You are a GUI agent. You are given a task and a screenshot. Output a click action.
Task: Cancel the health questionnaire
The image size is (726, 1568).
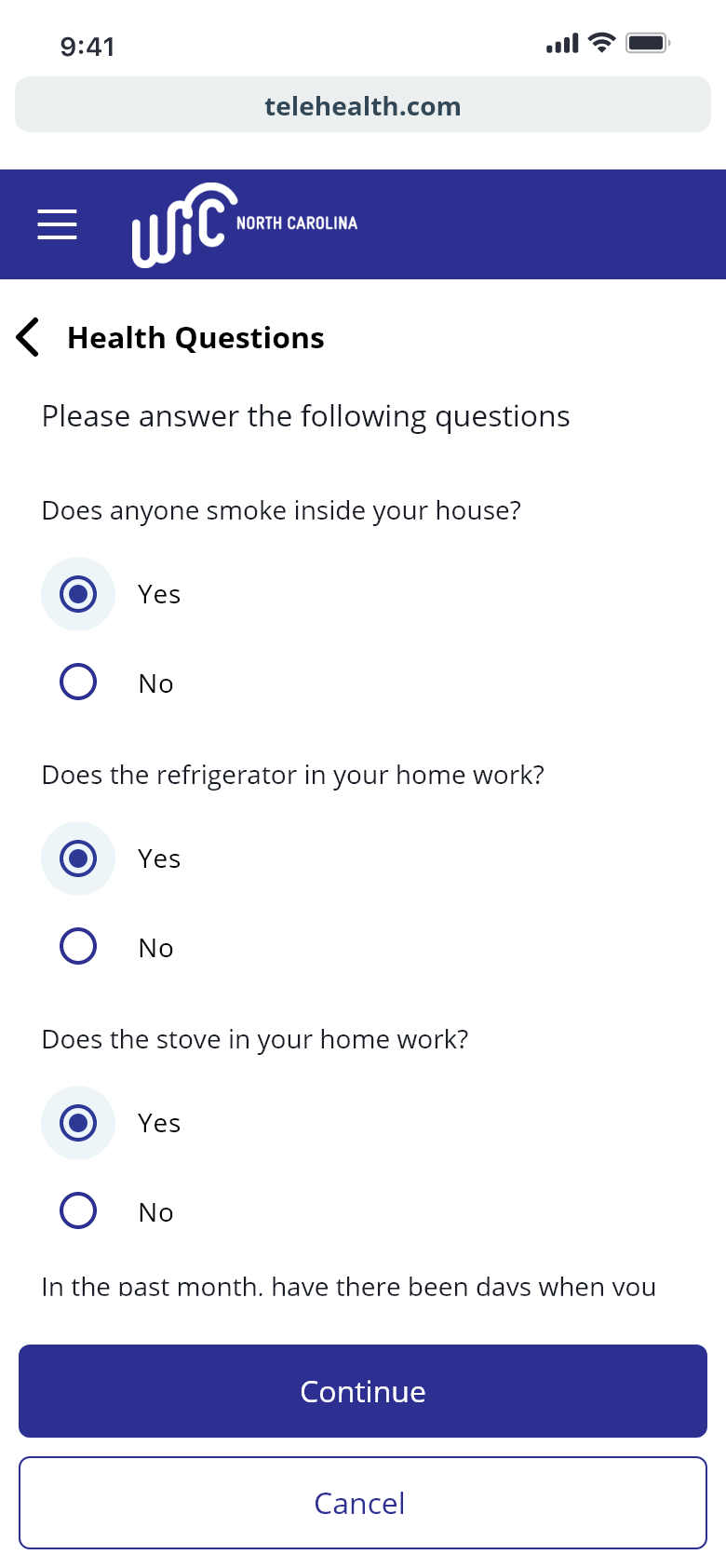point(363,1503)
